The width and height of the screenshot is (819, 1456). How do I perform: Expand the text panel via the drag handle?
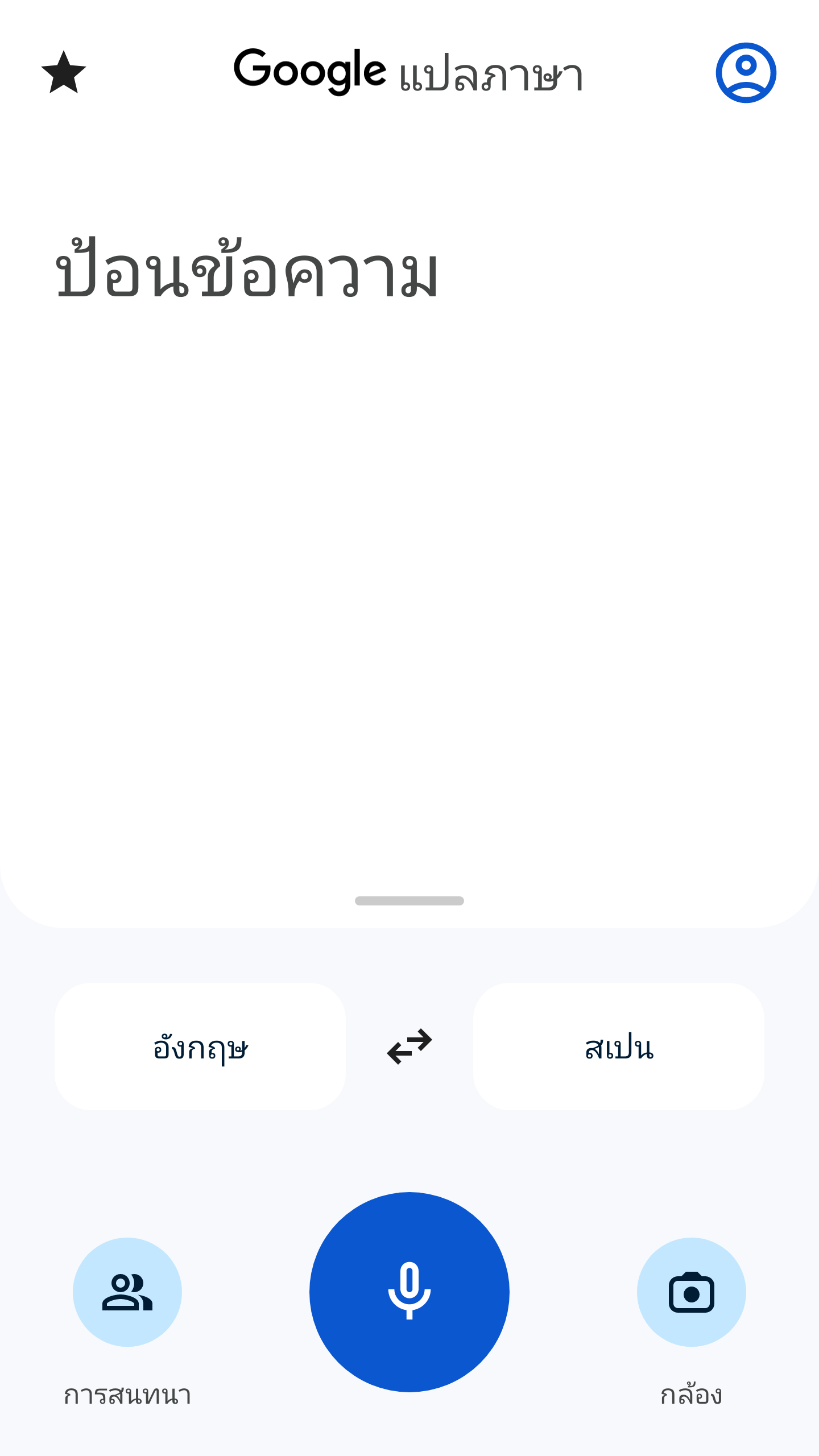click(x=409, y=900)
